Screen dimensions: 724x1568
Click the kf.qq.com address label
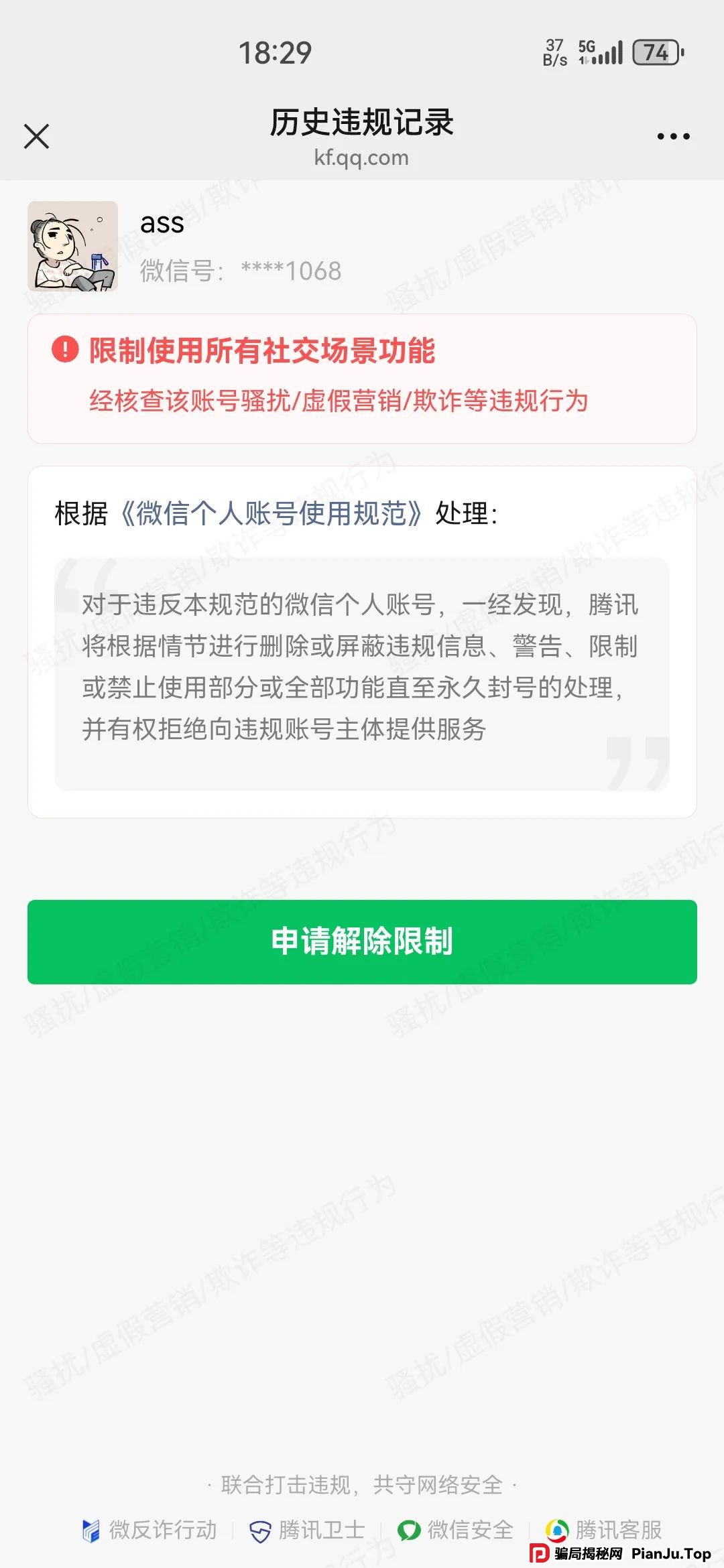(361, 158)
